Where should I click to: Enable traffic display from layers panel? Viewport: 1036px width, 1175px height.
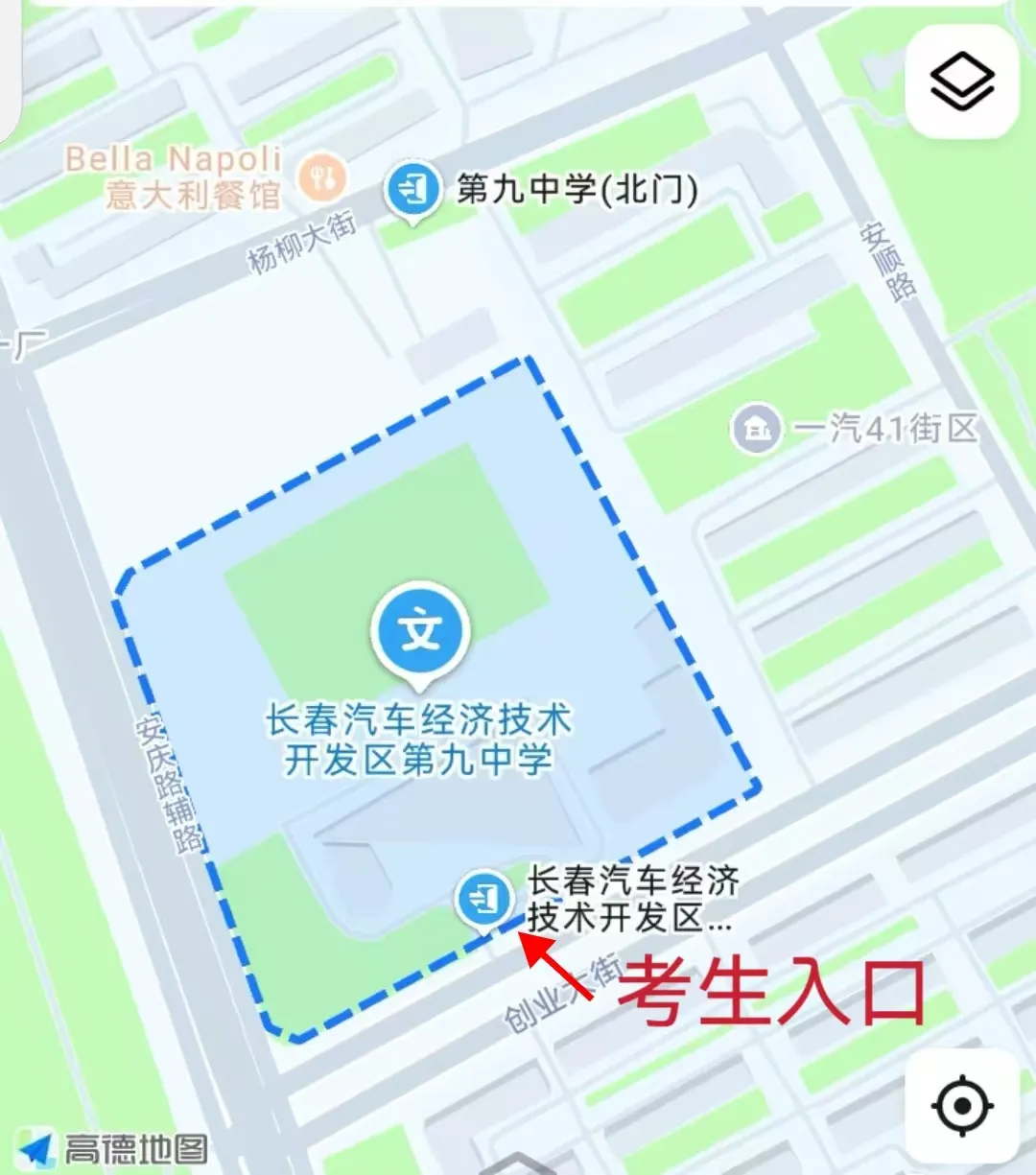[962, 82]
